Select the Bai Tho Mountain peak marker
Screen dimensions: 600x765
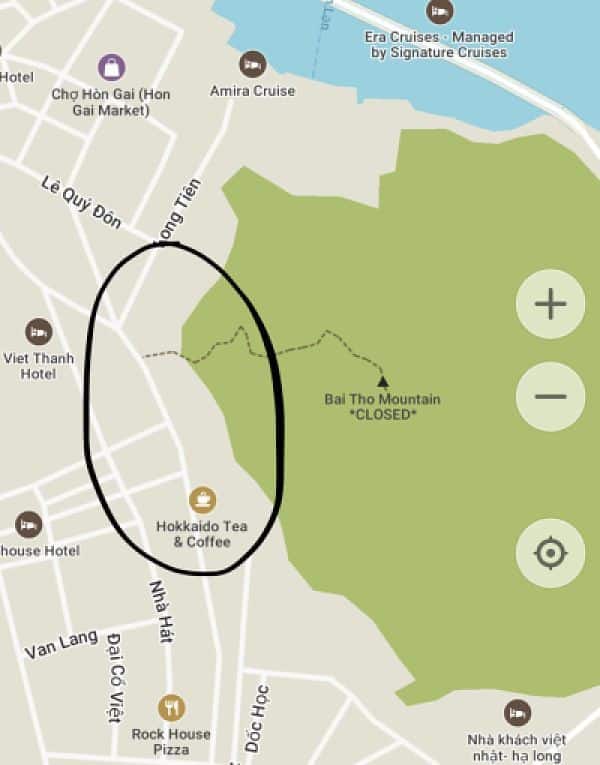pos(382,381)
